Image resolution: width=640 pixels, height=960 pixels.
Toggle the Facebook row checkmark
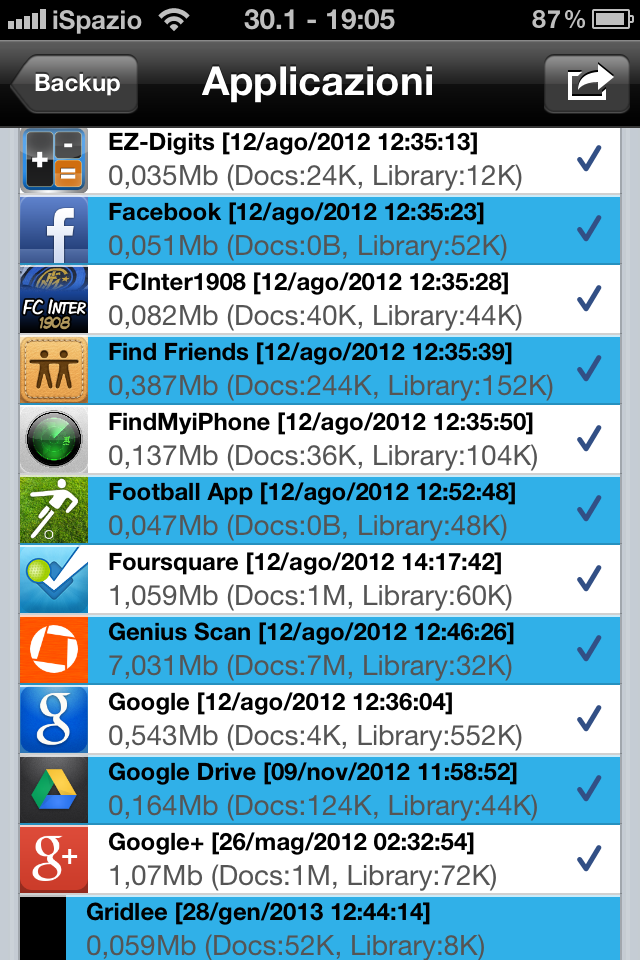(589, 229)
